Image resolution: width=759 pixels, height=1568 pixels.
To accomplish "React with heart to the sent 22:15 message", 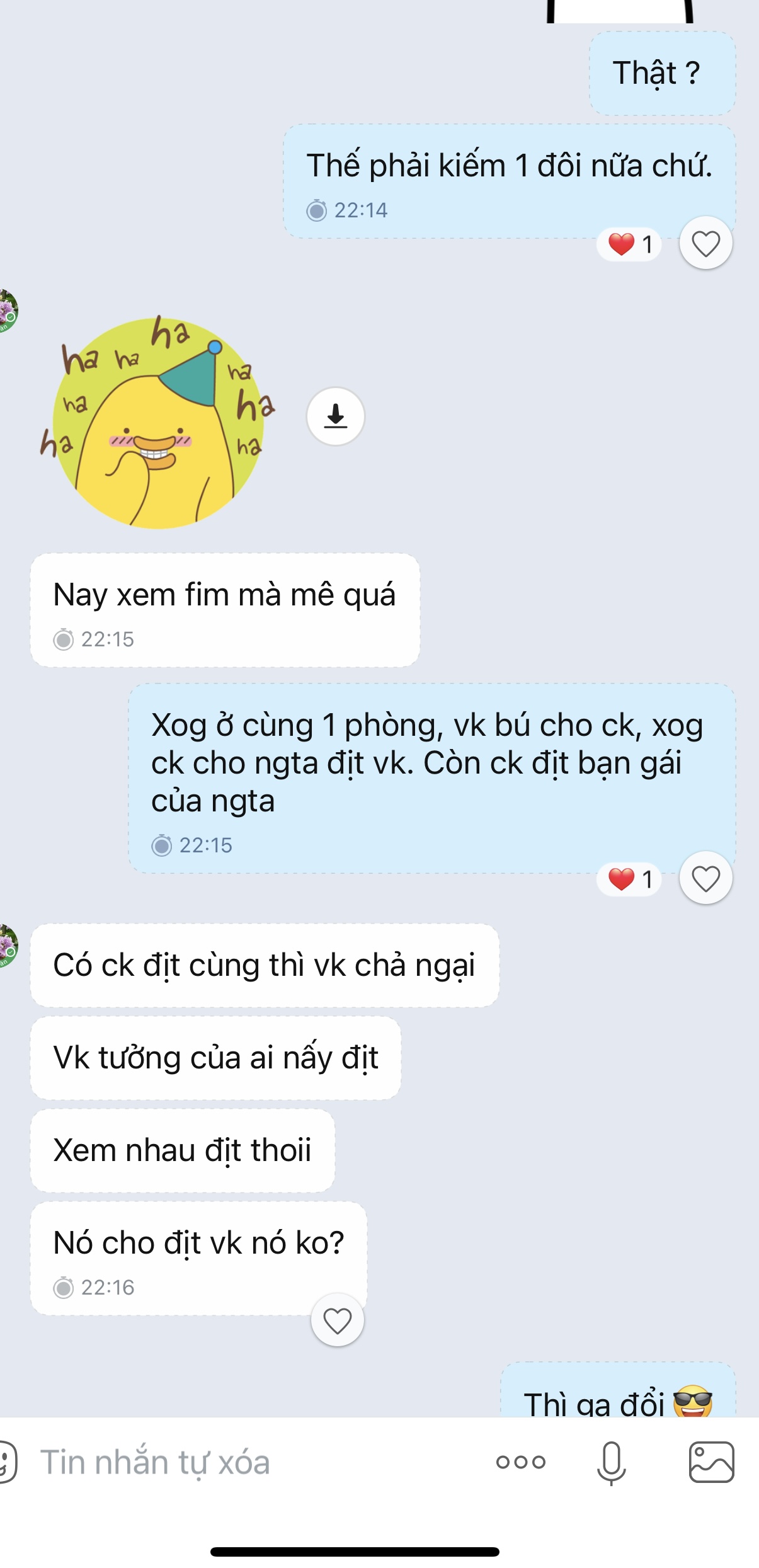I will coord(705,879).
